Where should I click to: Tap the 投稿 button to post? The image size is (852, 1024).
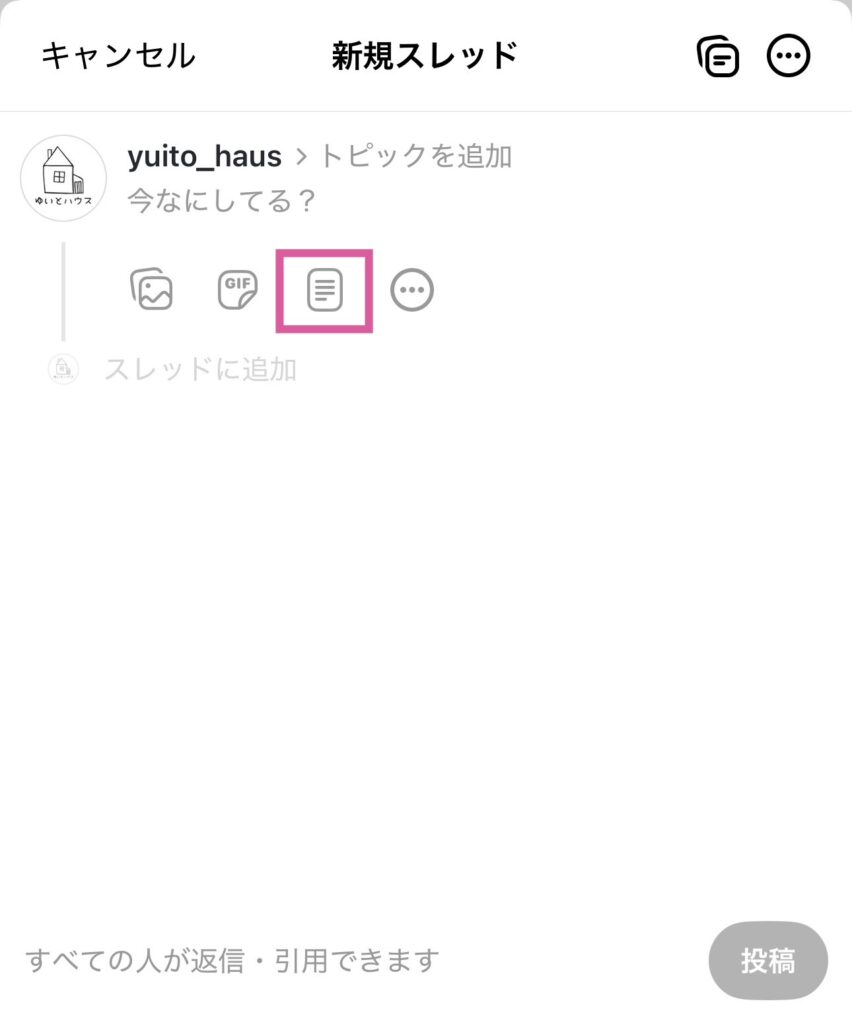(768, 961)
